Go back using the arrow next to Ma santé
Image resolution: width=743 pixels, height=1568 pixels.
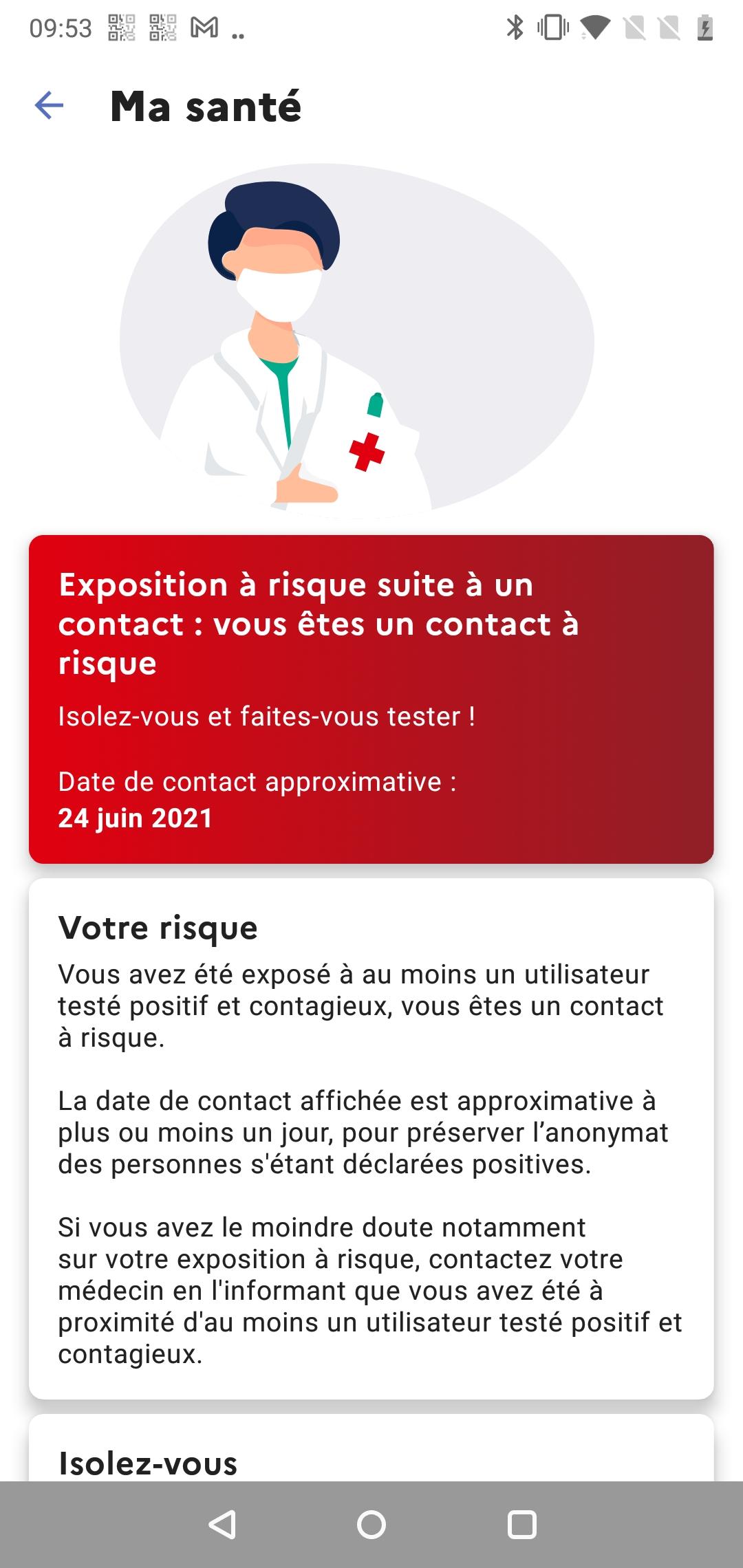tap(49, 106)
